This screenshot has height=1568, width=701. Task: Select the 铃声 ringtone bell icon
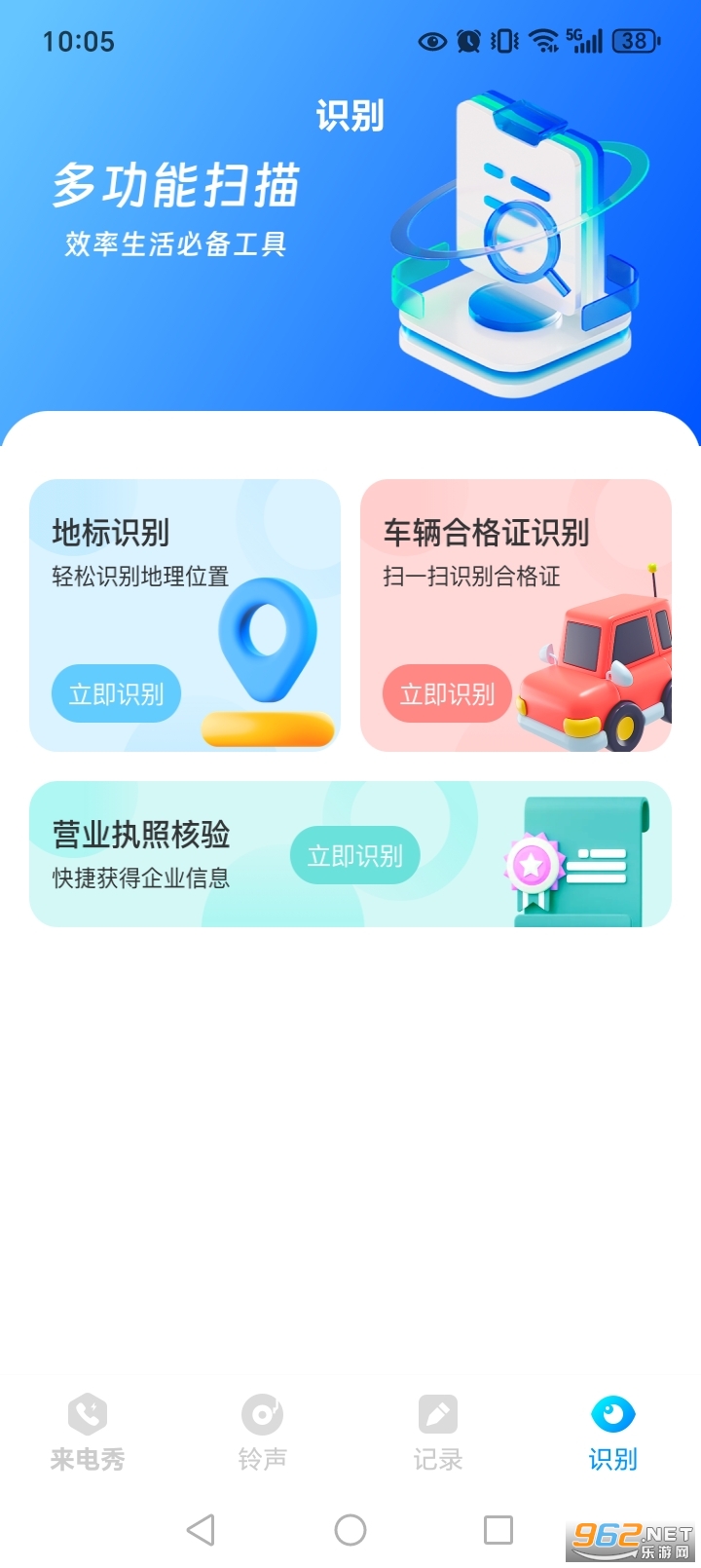pyautogui.click(x=261, y=1417)
